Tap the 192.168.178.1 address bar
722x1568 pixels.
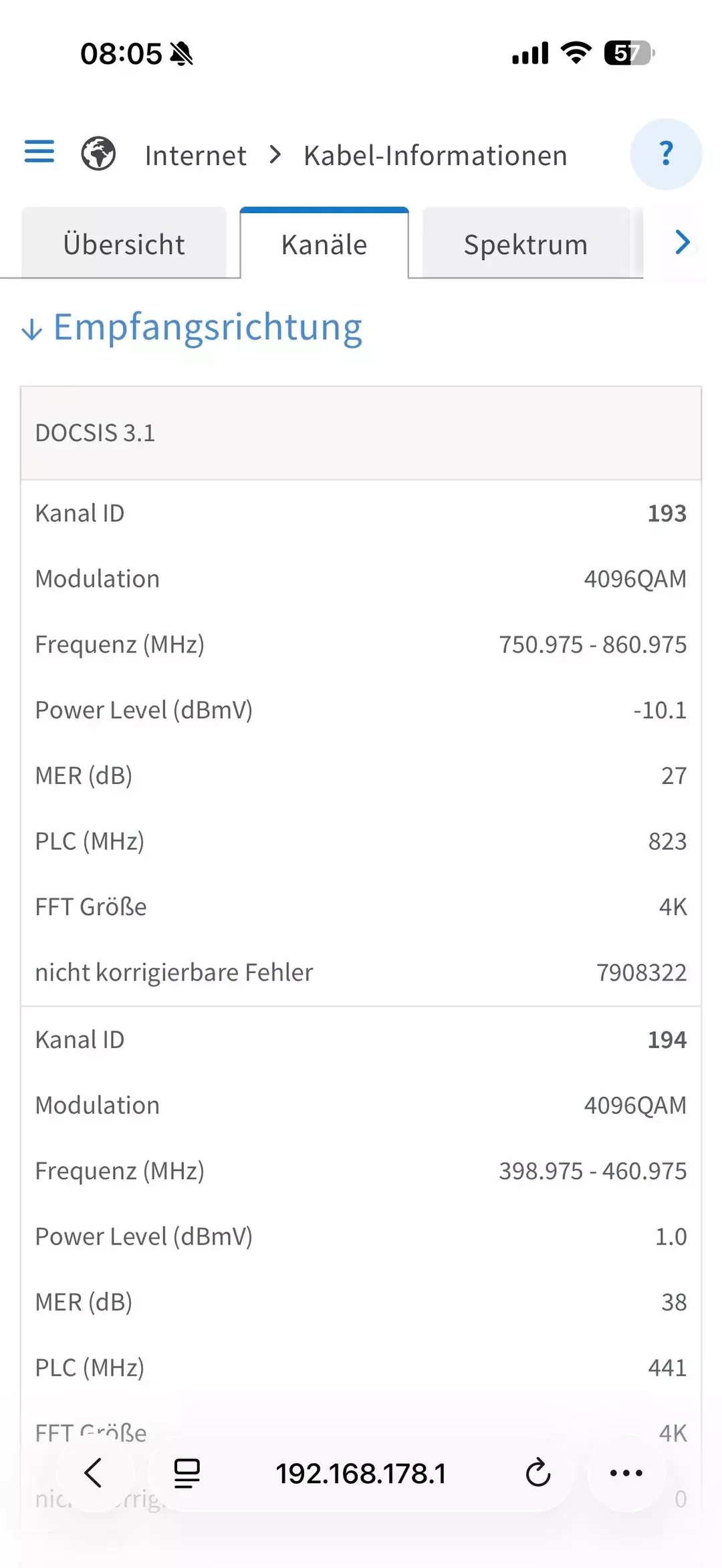pyautogui.click(x=361, y=1473)
